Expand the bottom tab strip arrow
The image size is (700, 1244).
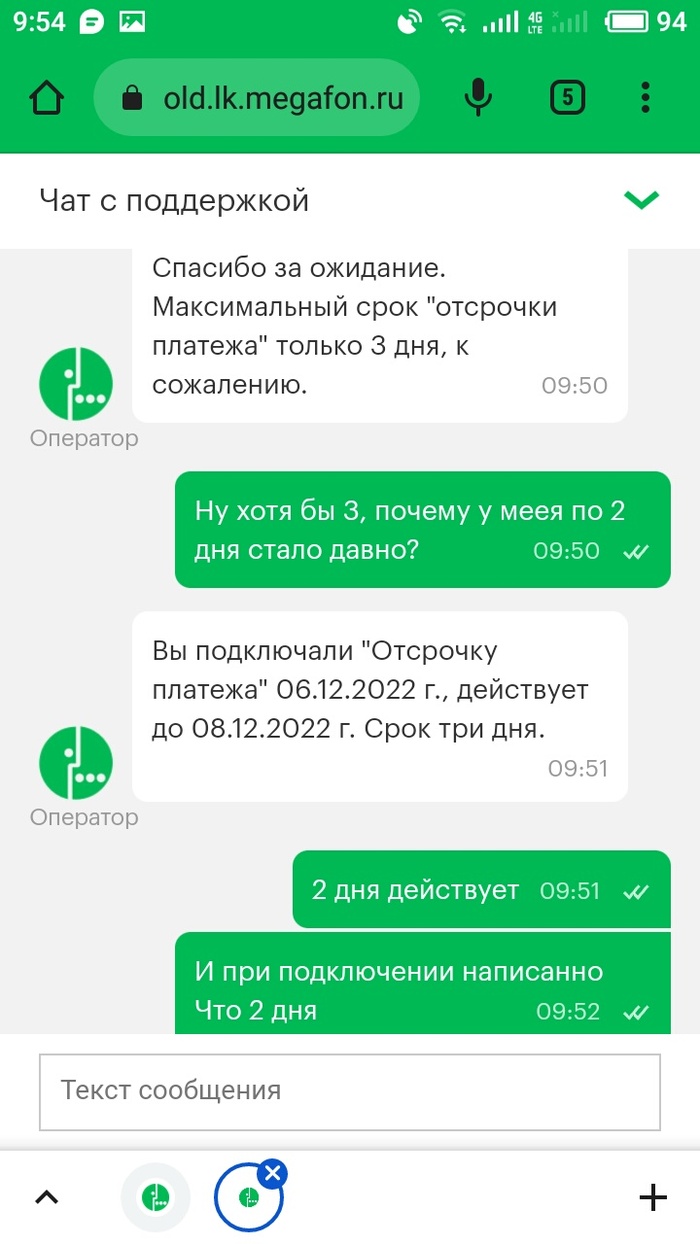tap(47, 1197)
